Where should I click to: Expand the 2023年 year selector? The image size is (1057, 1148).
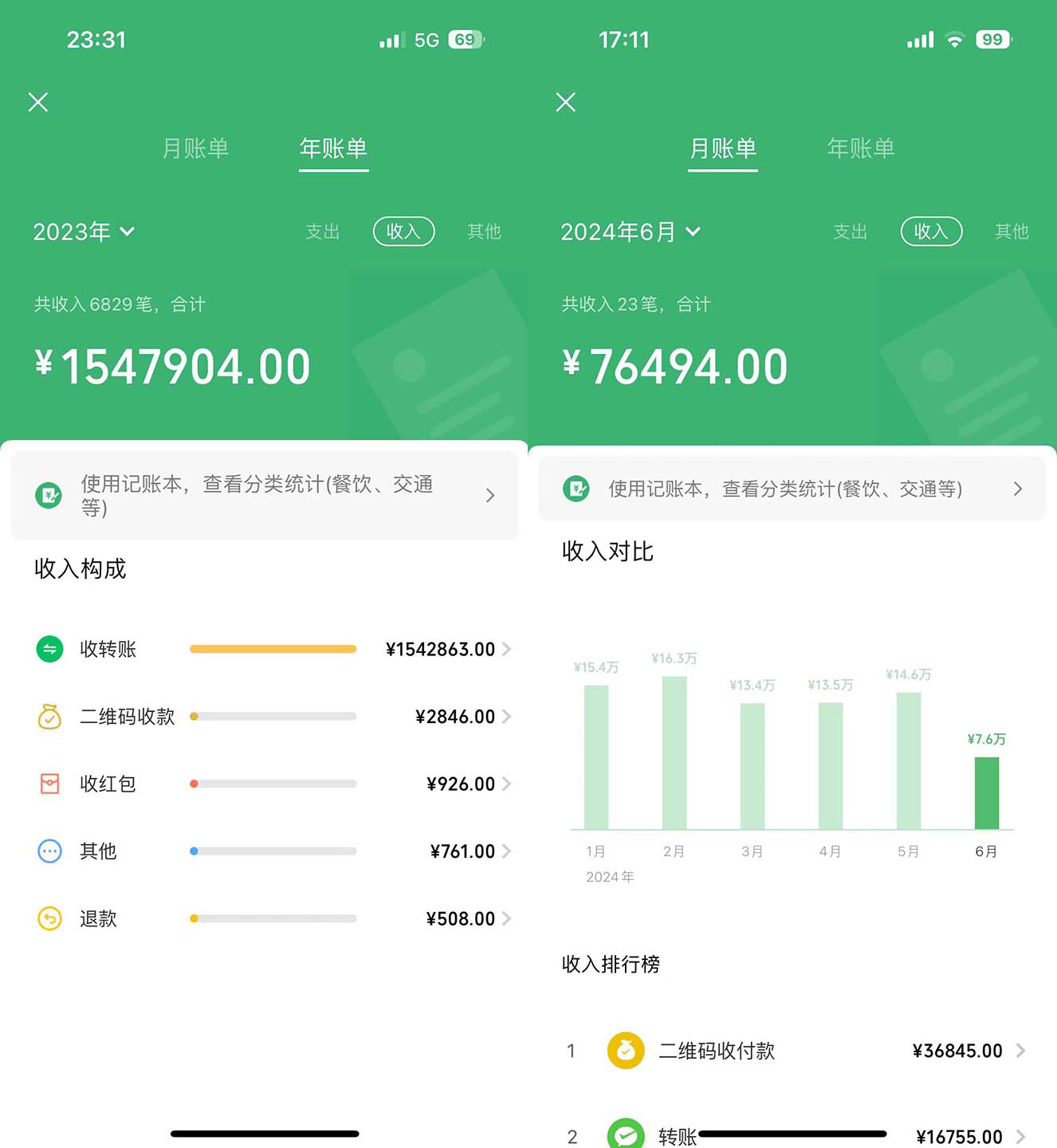point(84,232)
